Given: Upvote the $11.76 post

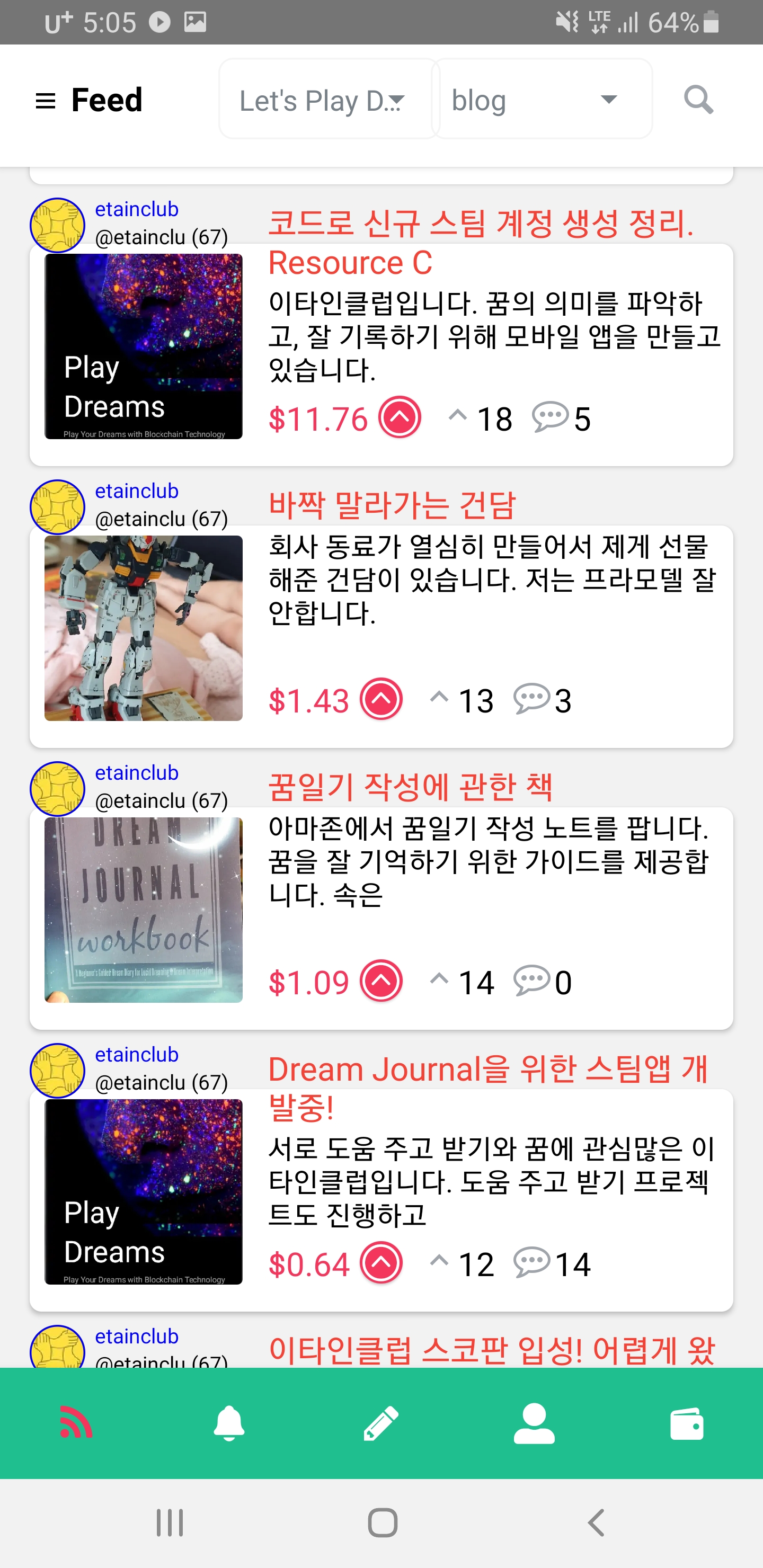Looking at the screenshot, I should (x=400, y=417).
